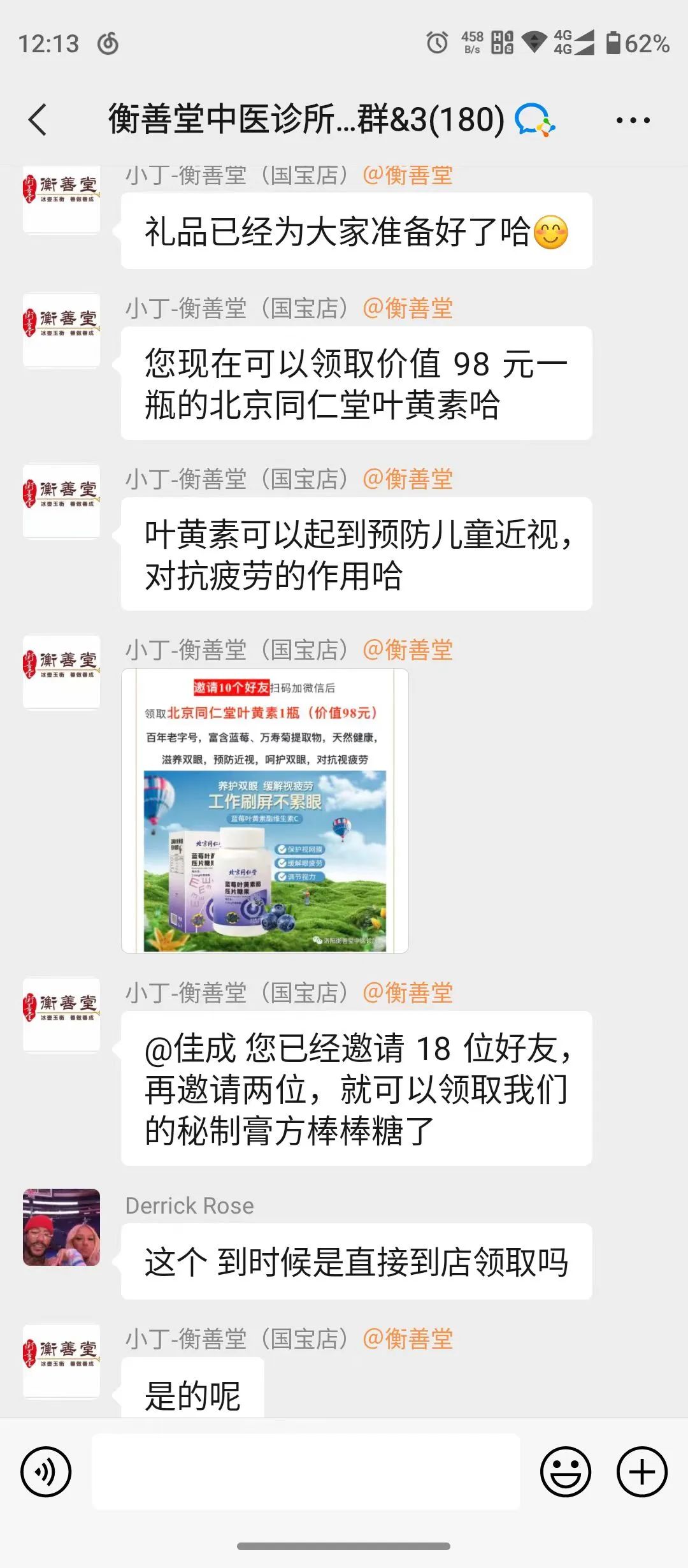
Task: Switch to voice message input
Action: tap(46, 1472)
